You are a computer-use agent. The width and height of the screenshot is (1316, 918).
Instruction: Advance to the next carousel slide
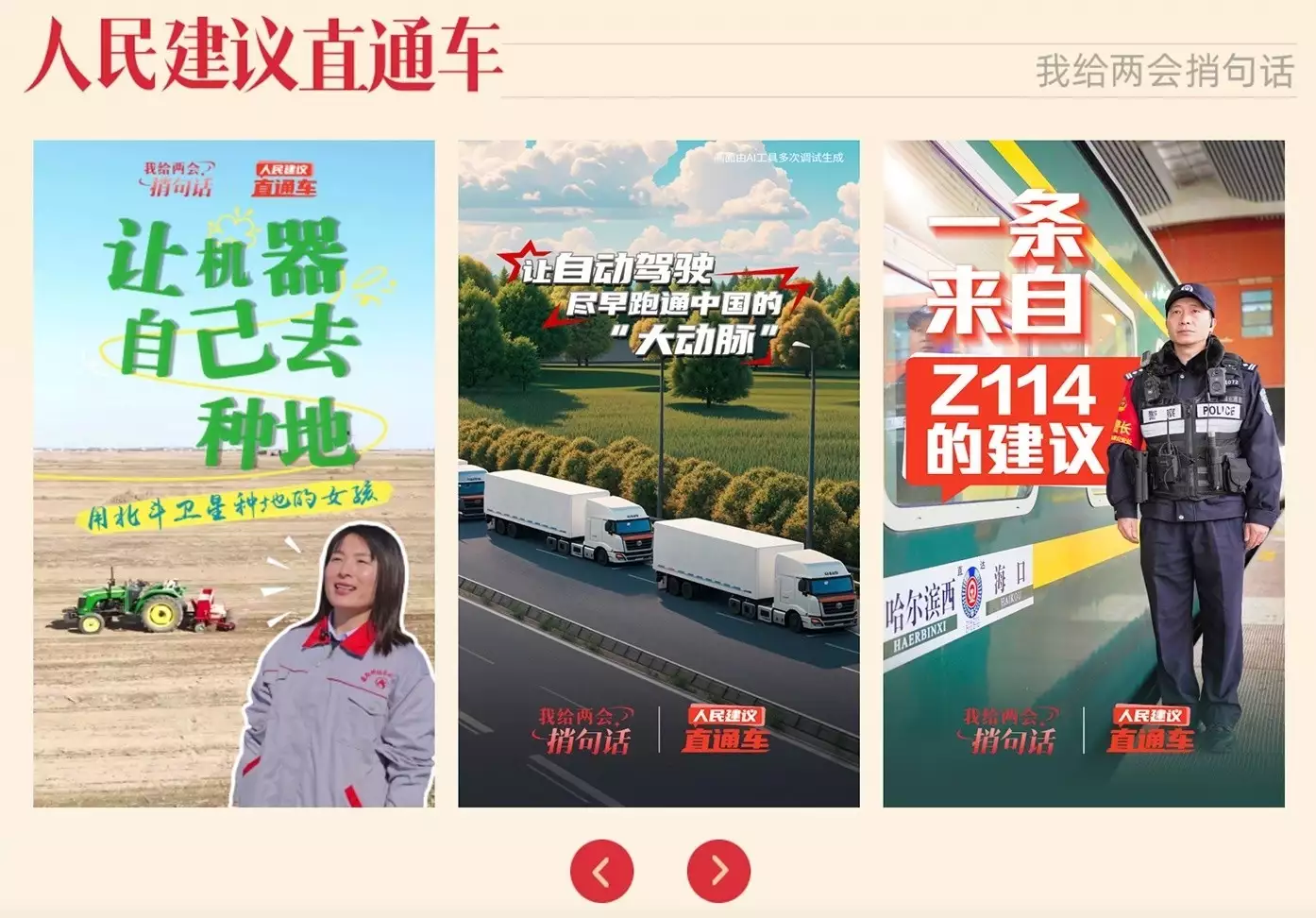718,871
